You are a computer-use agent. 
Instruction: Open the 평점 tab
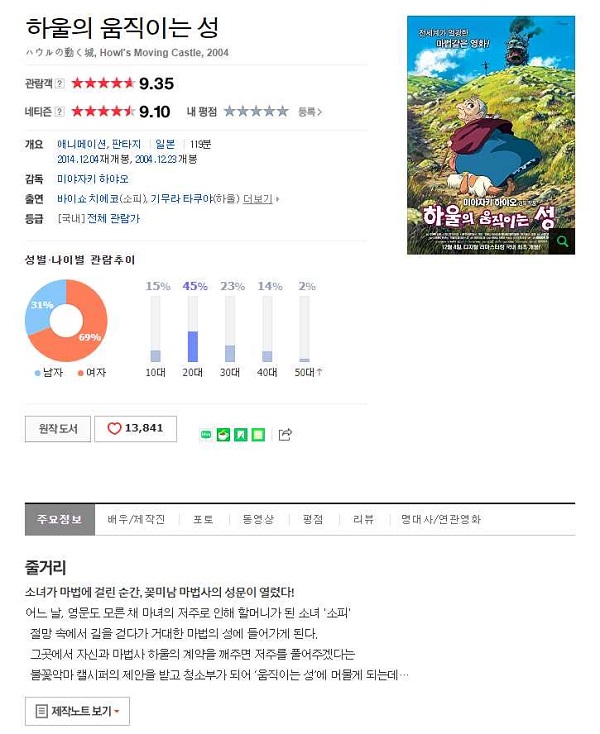pyautogui.click(x=312, y=520)
